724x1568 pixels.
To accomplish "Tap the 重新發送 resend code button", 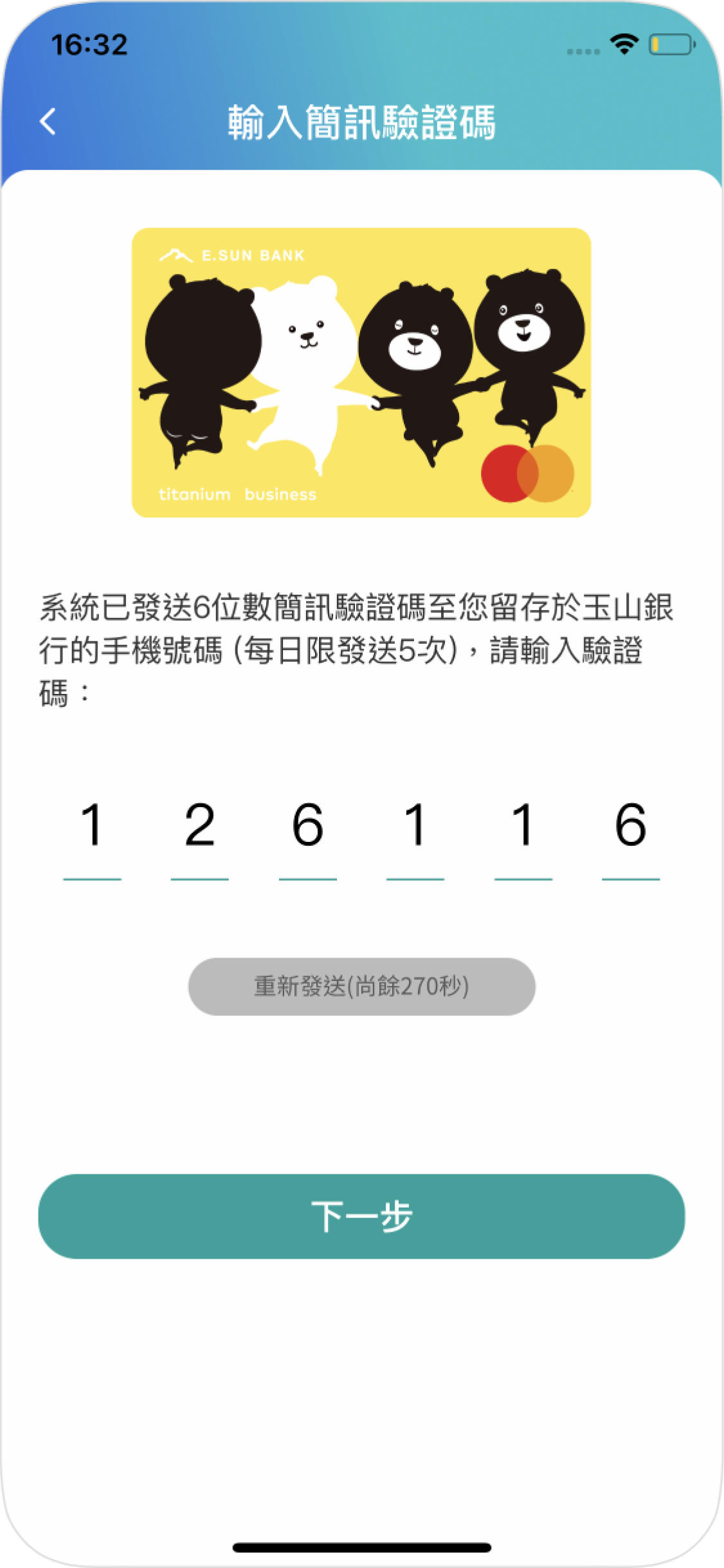I will pos(361,986).
